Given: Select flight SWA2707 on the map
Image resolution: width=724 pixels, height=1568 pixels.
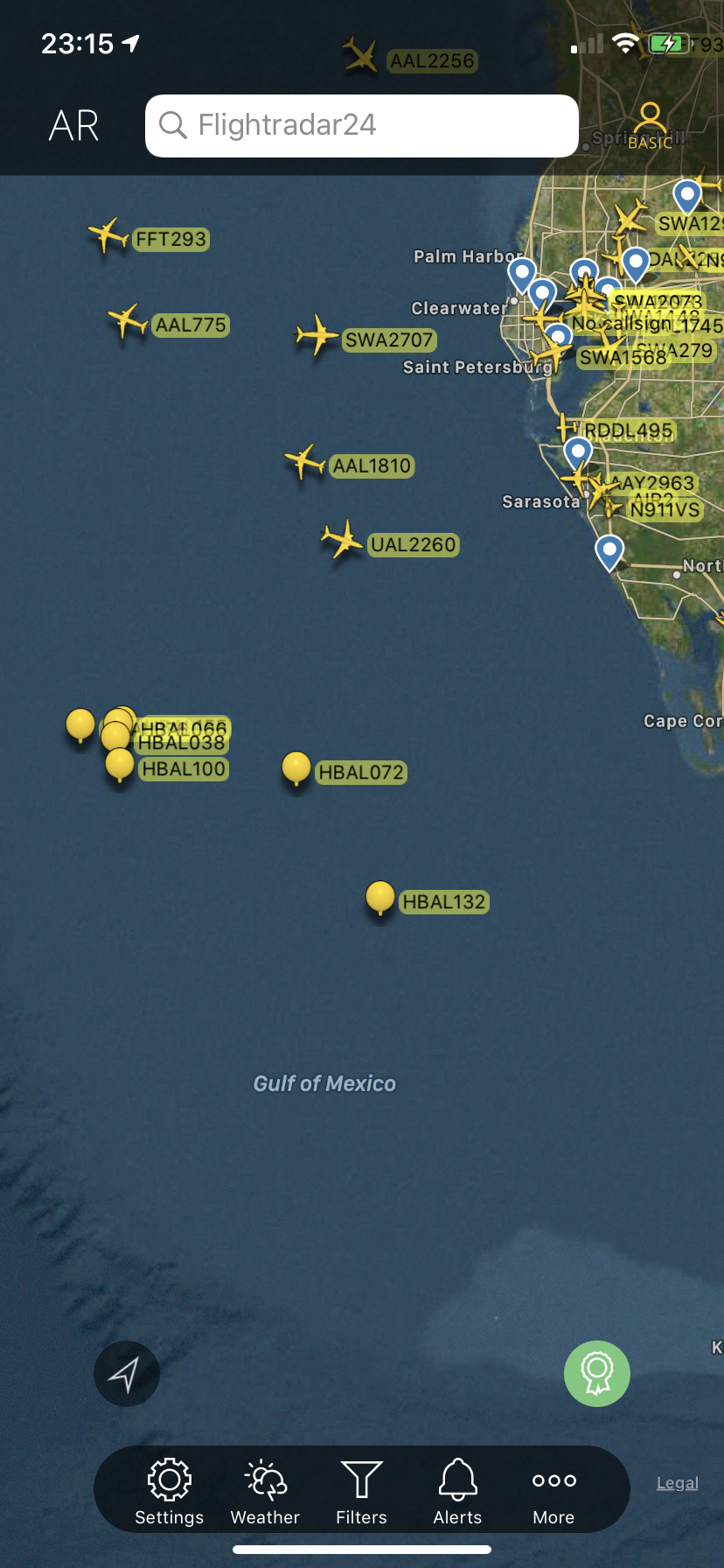Looking at the screenshot, I should tap(317, 335).
